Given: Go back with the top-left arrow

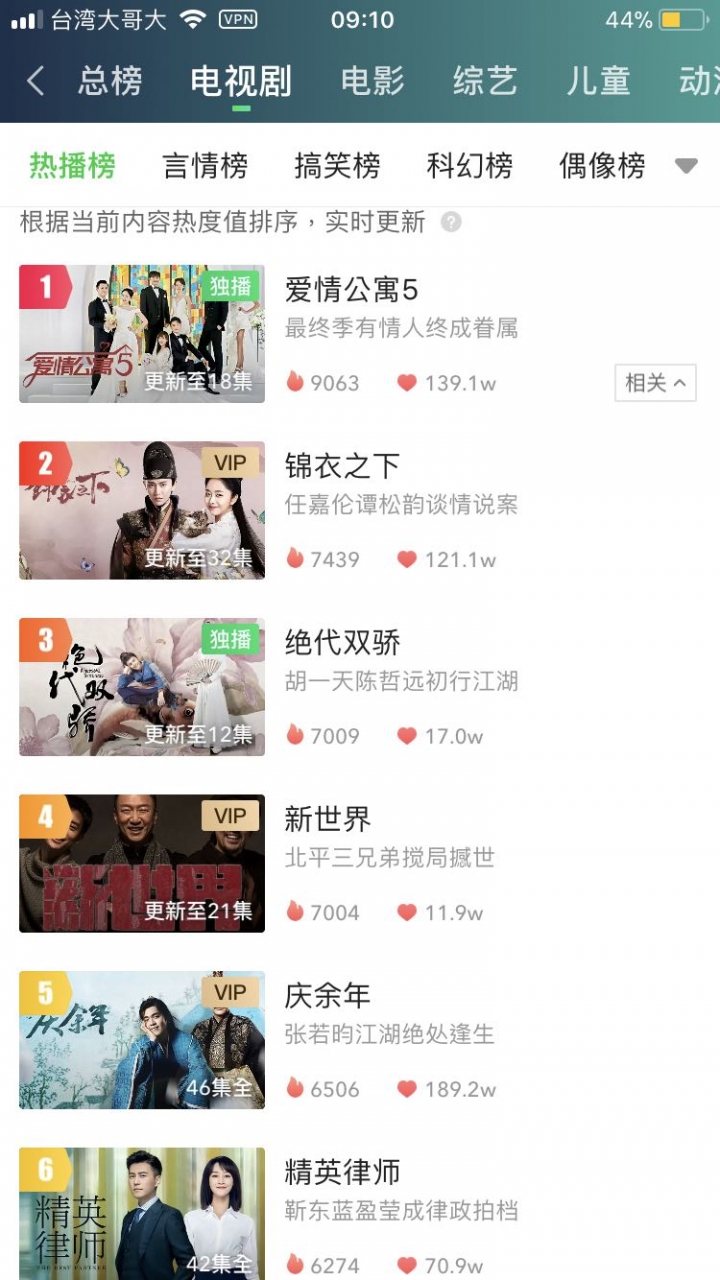Looking at the screenshot, I should pyautogui.click(x=36, y=81).
